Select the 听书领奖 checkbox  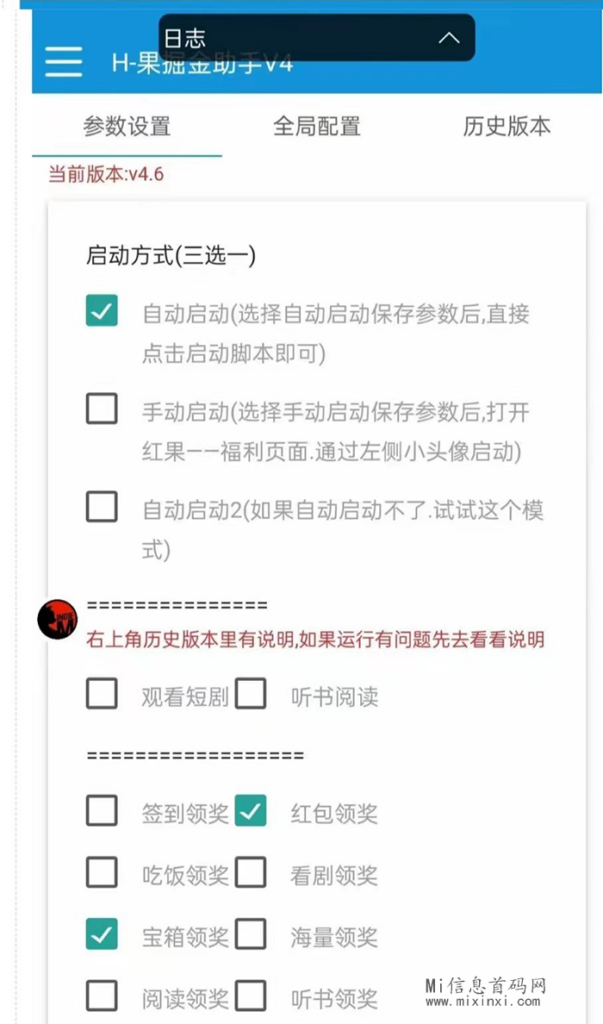[250, 996]
